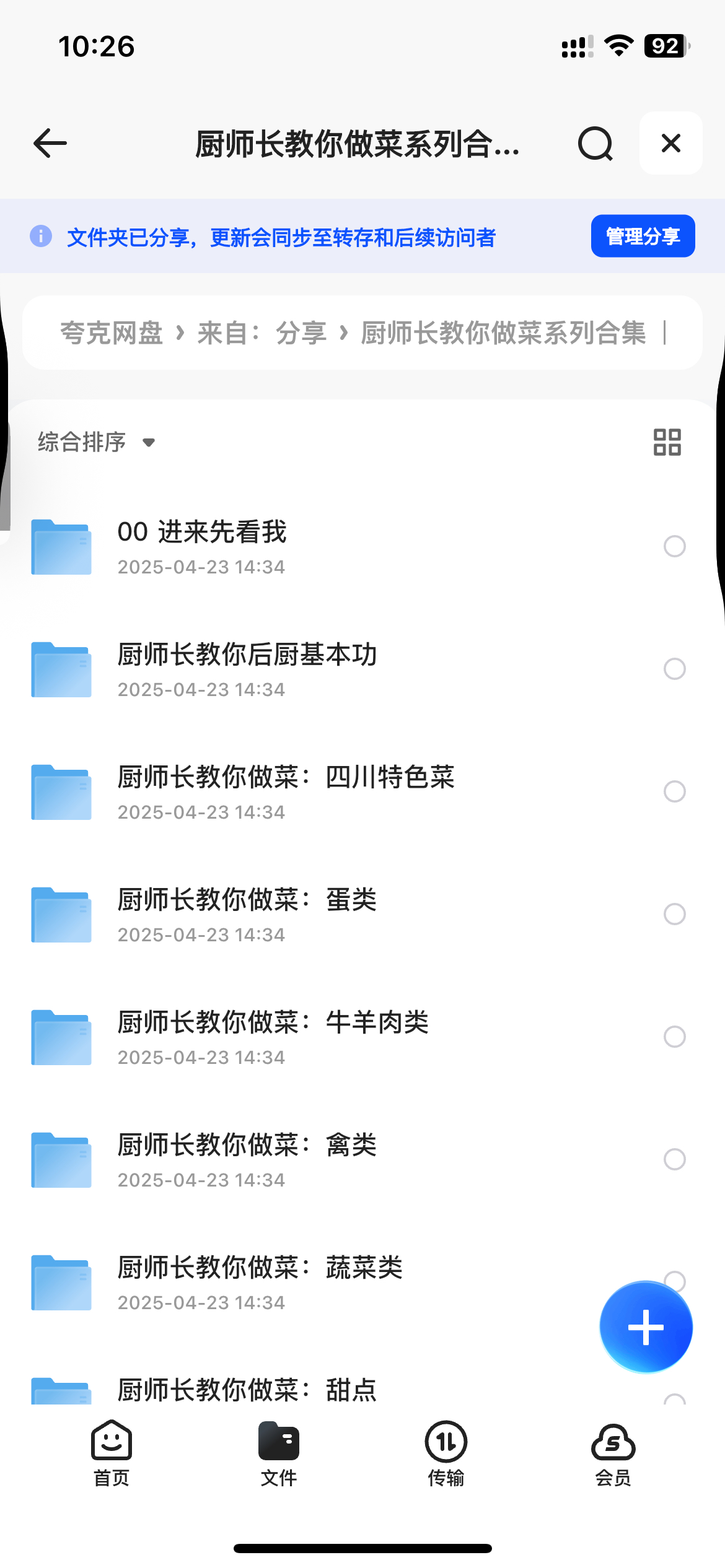The height and width of the screenshot is (1568, 725).
Task: Switch to the 文件 tab
Action: [x=279, y=1453]
